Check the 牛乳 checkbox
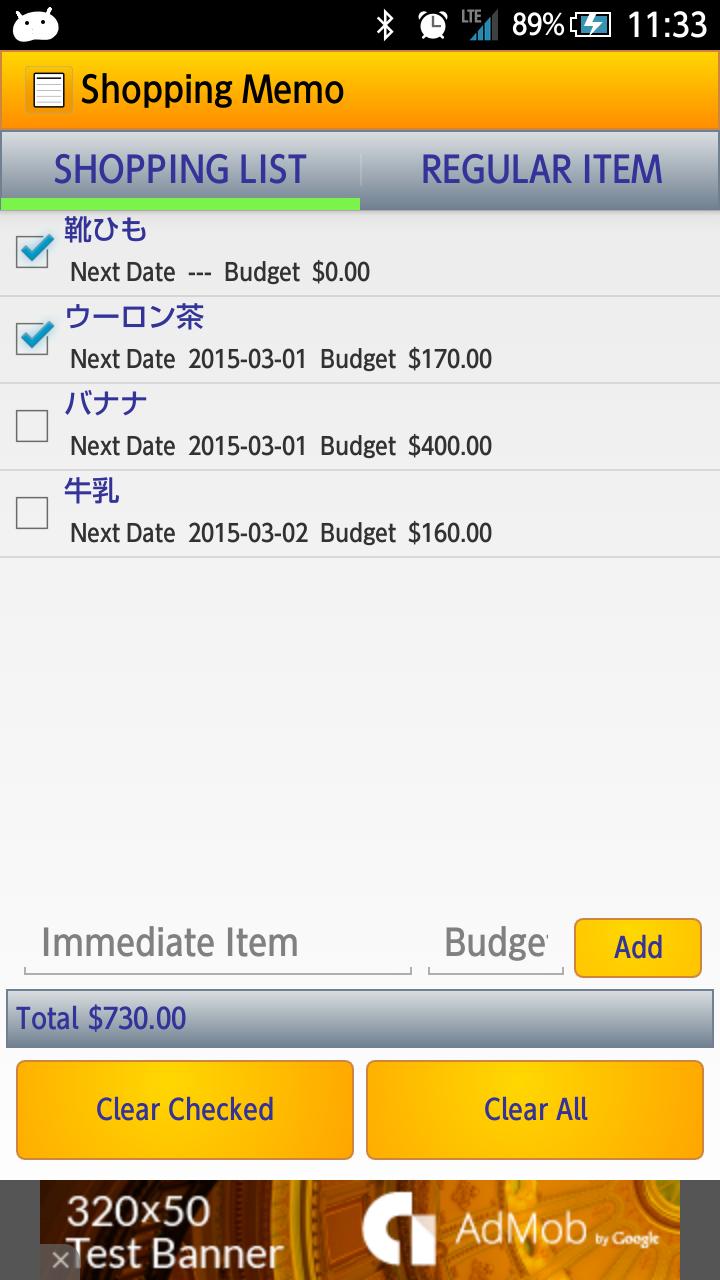720x1280 pixels. click(32, 513)
